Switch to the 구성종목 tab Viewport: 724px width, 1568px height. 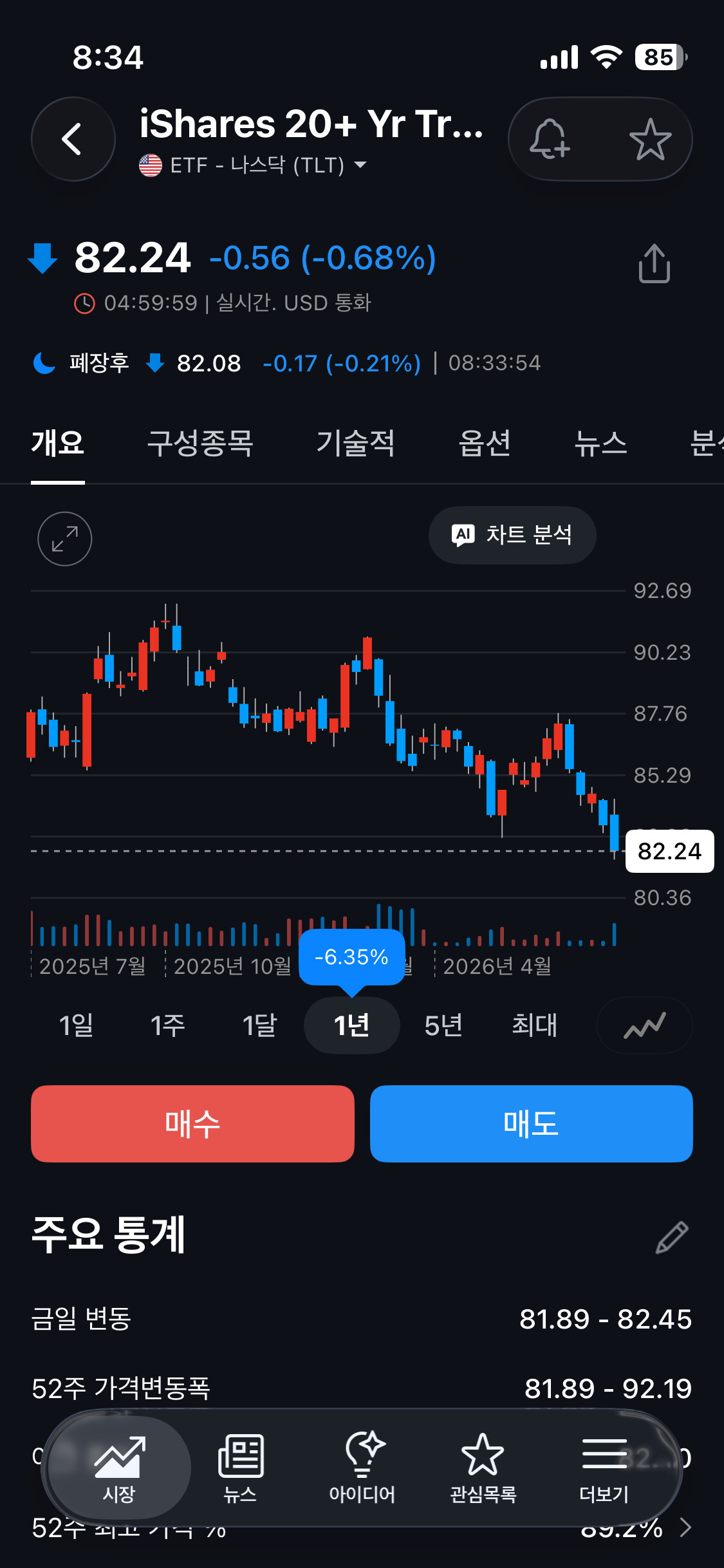[200, 443]
